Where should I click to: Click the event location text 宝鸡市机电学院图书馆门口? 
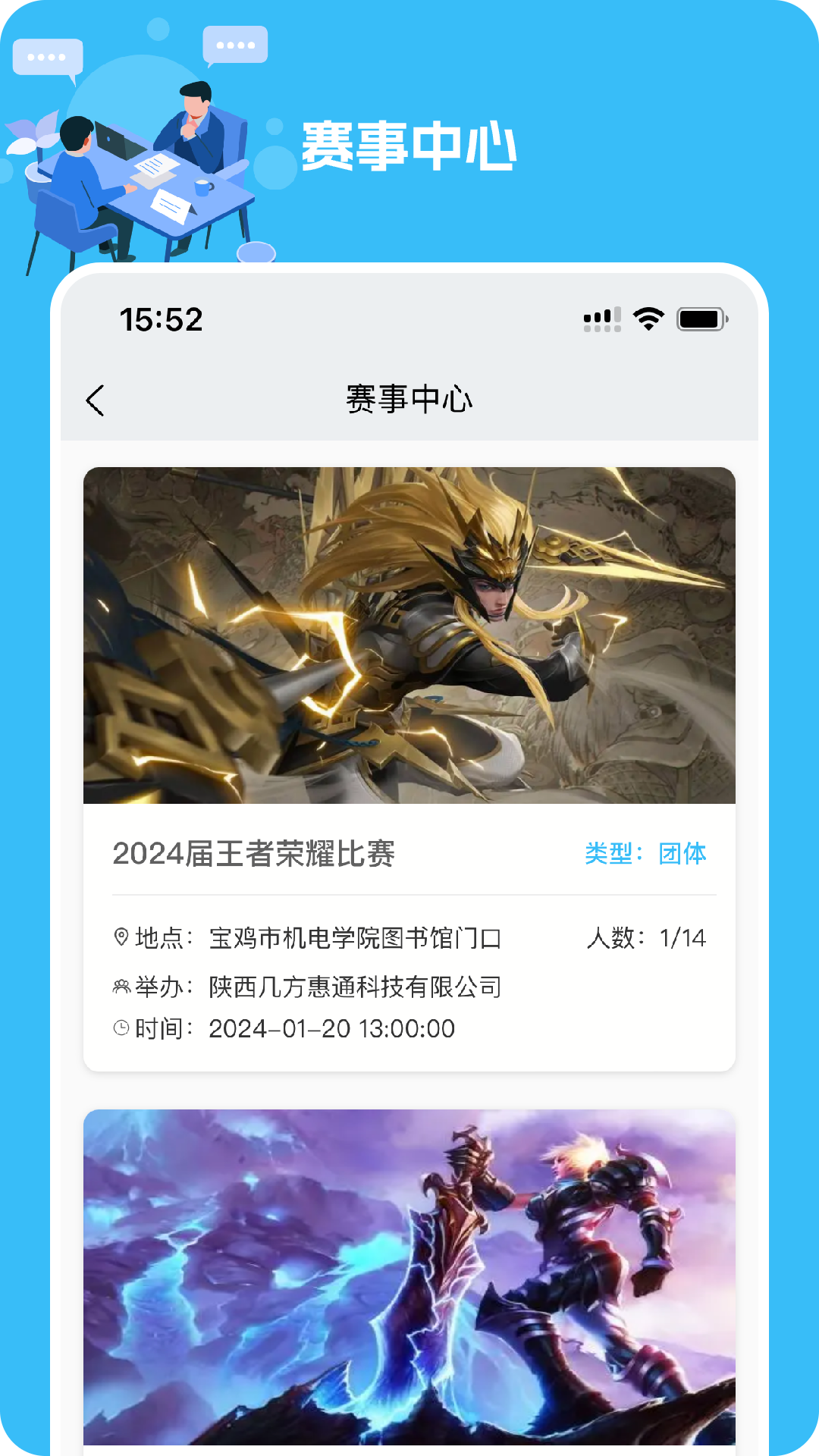[353, 937]
